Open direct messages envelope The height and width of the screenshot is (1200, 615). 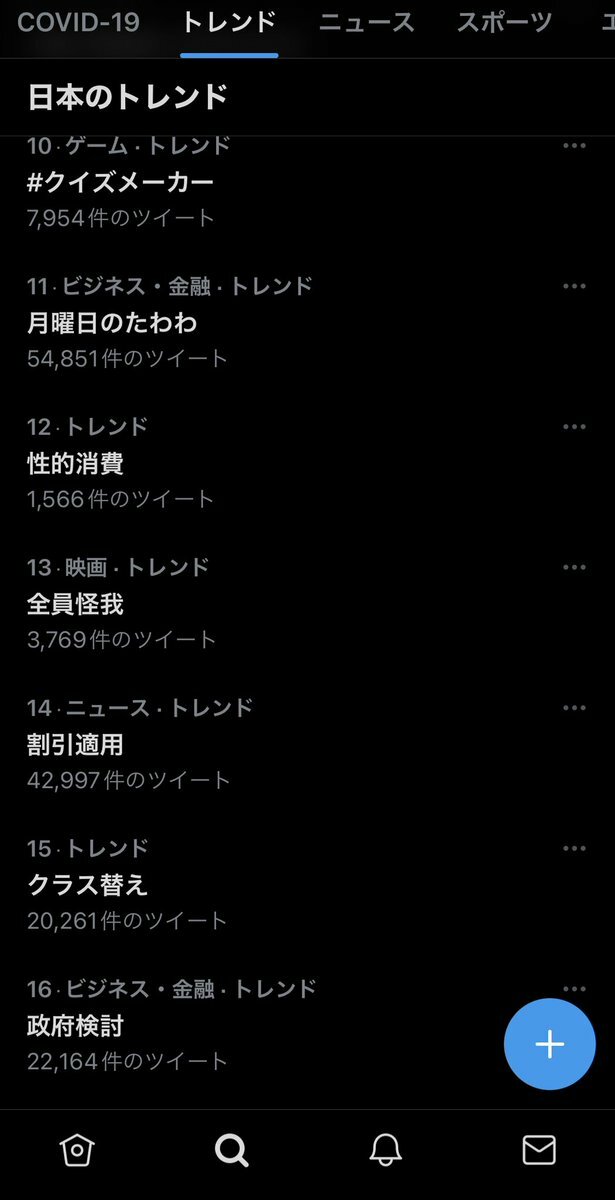pos(539,1151)
